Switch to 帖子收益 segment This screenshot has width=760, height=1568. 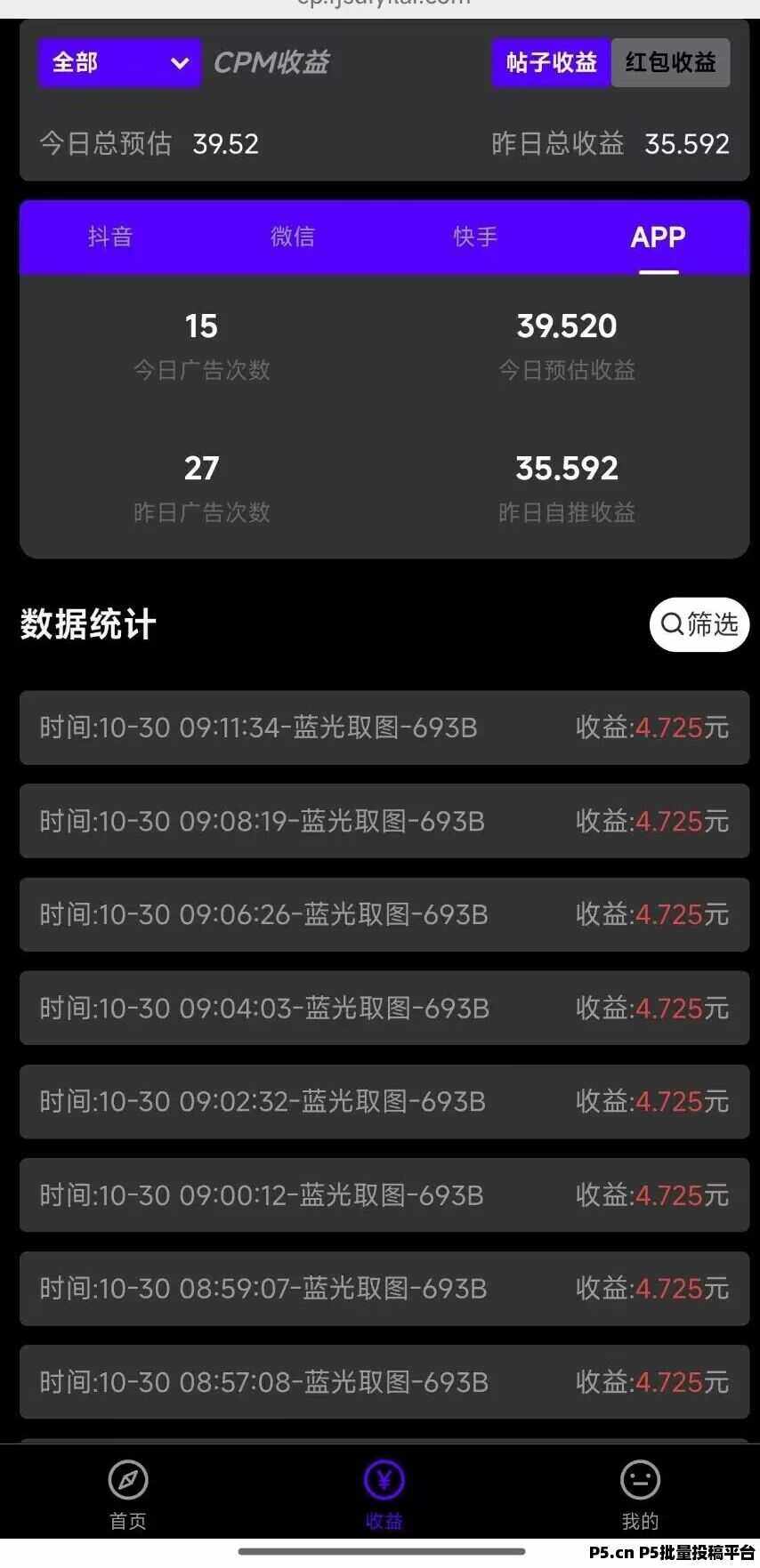(551, 62)
